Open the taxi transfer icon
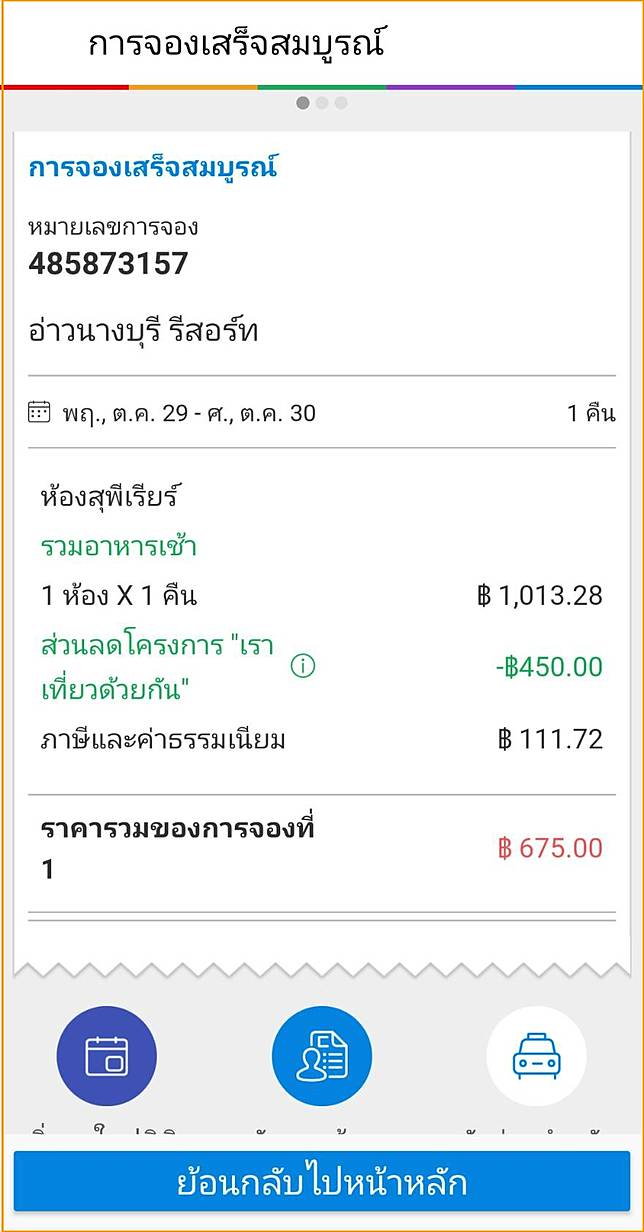Screen dimensions: 644x1232 [536, 1056]
